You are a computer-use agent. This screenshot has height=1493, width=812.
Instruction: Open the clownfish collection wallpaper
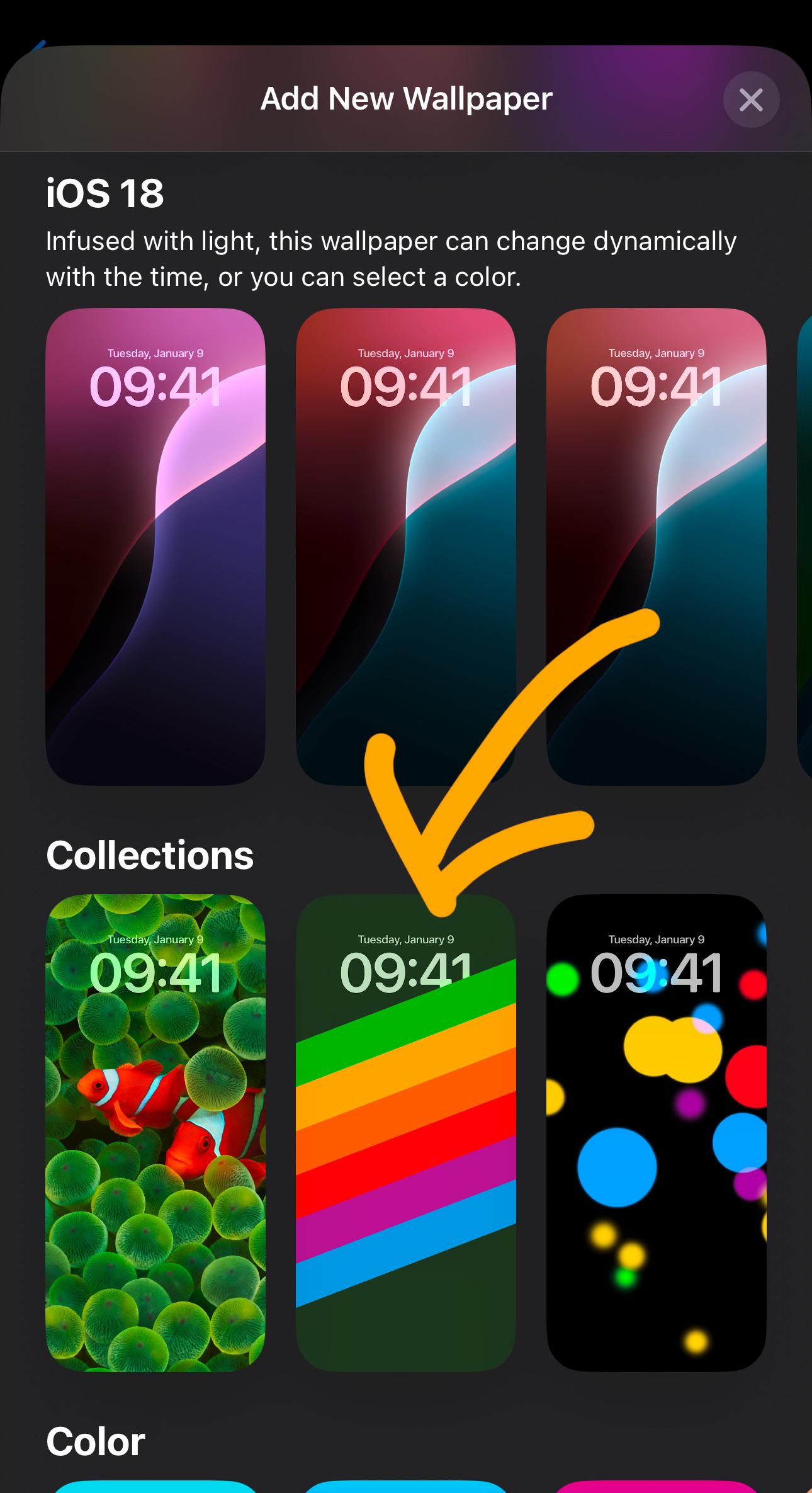(x=155, y=1132)
